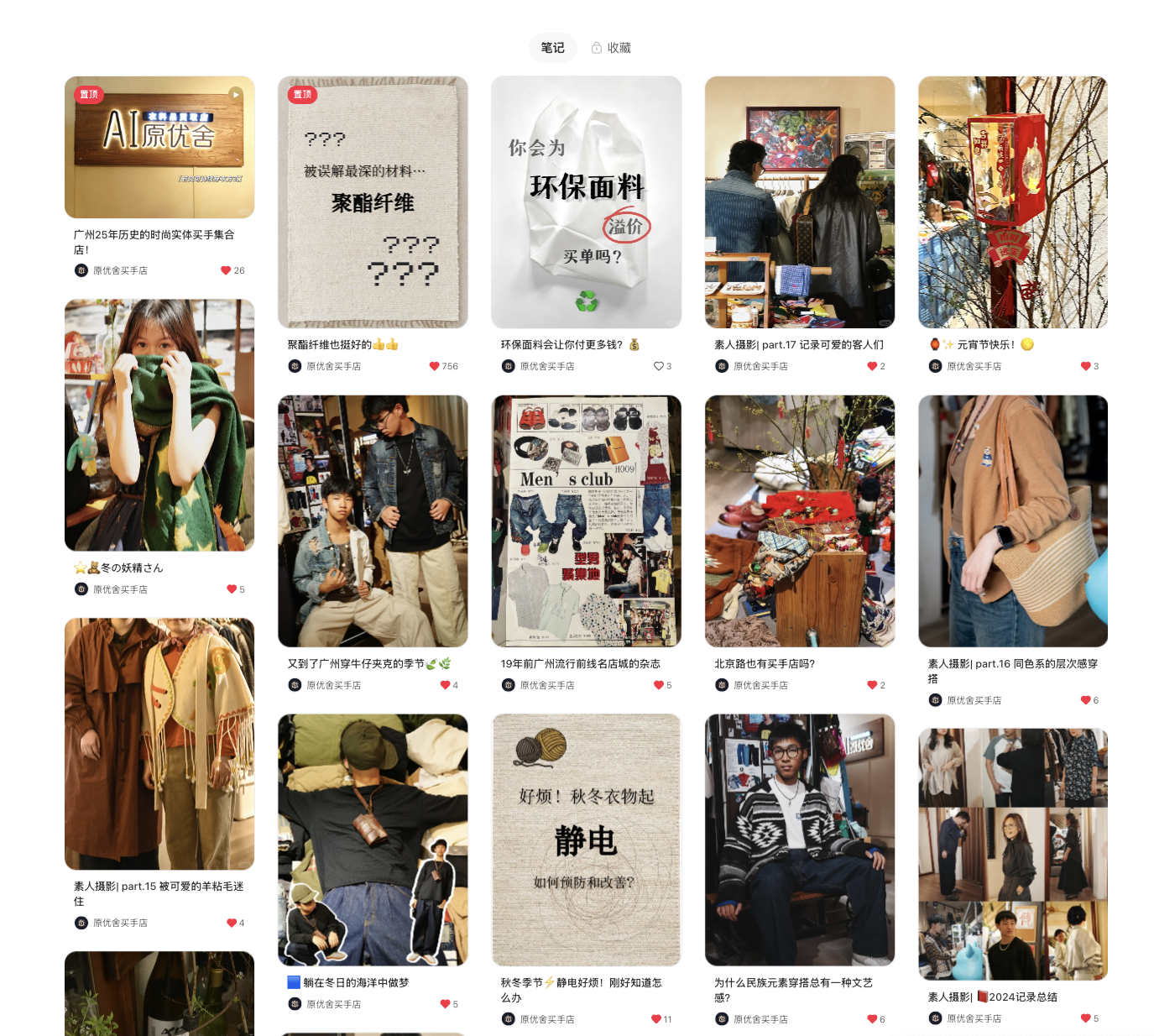Image resolution: width=1154 pixels, height=1036 pixels.
Task: Open the 聚酯纤维 material note
Action: (373, 201)
